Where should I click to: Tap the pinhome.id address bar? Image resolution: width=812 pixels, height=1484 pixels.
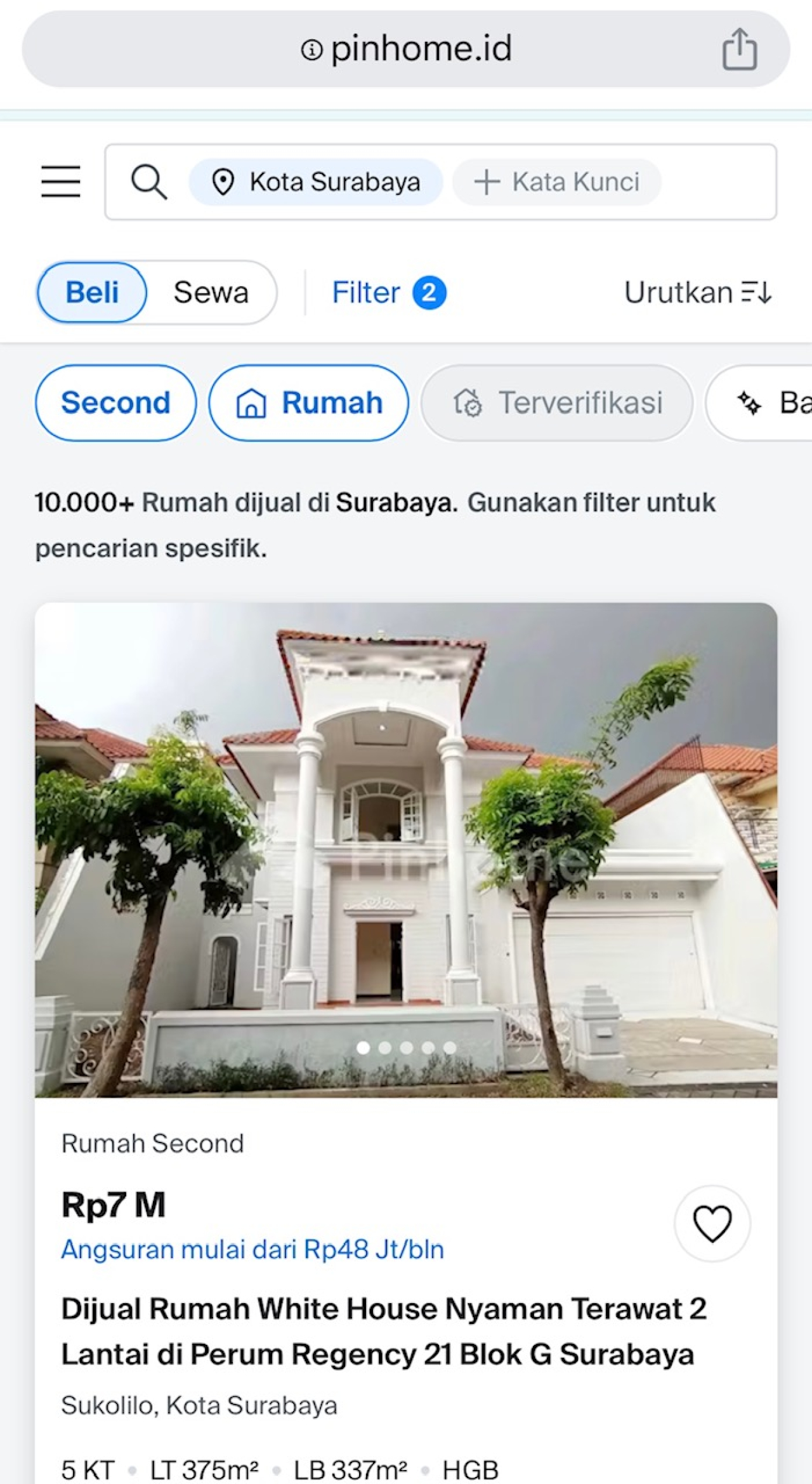coord(406,49)
